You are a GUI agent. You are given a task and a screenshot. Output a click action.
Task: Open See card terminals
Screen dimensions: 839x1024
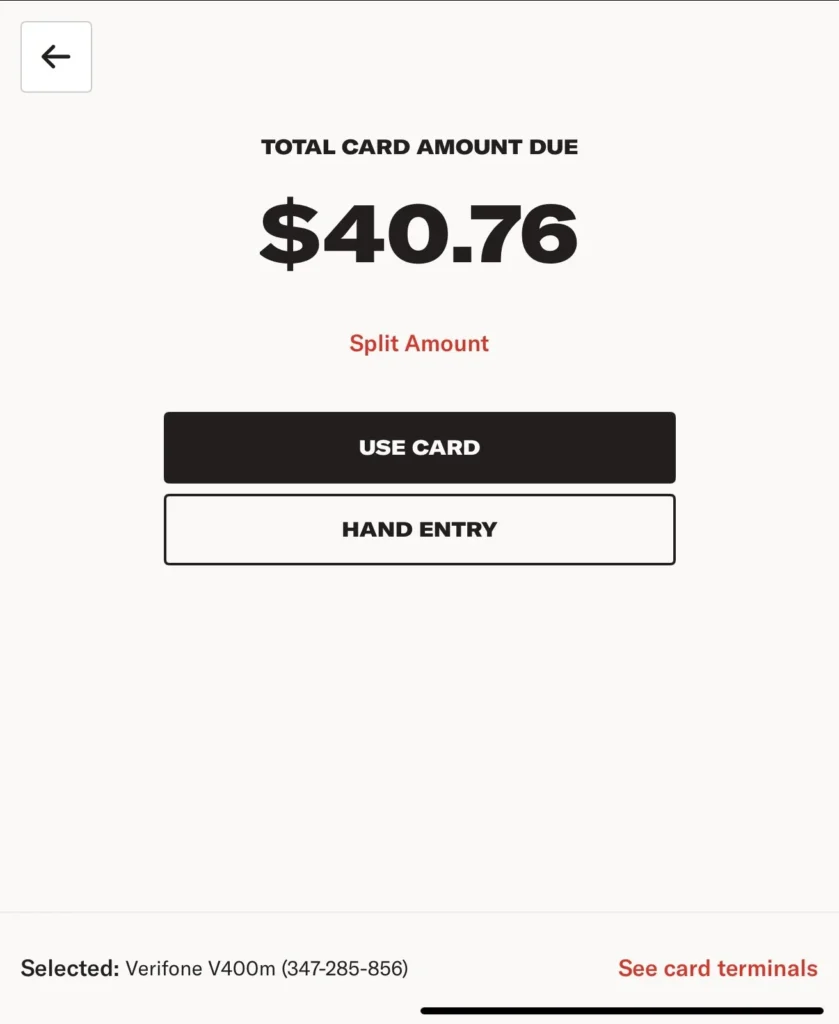click(x=717, y=968)
